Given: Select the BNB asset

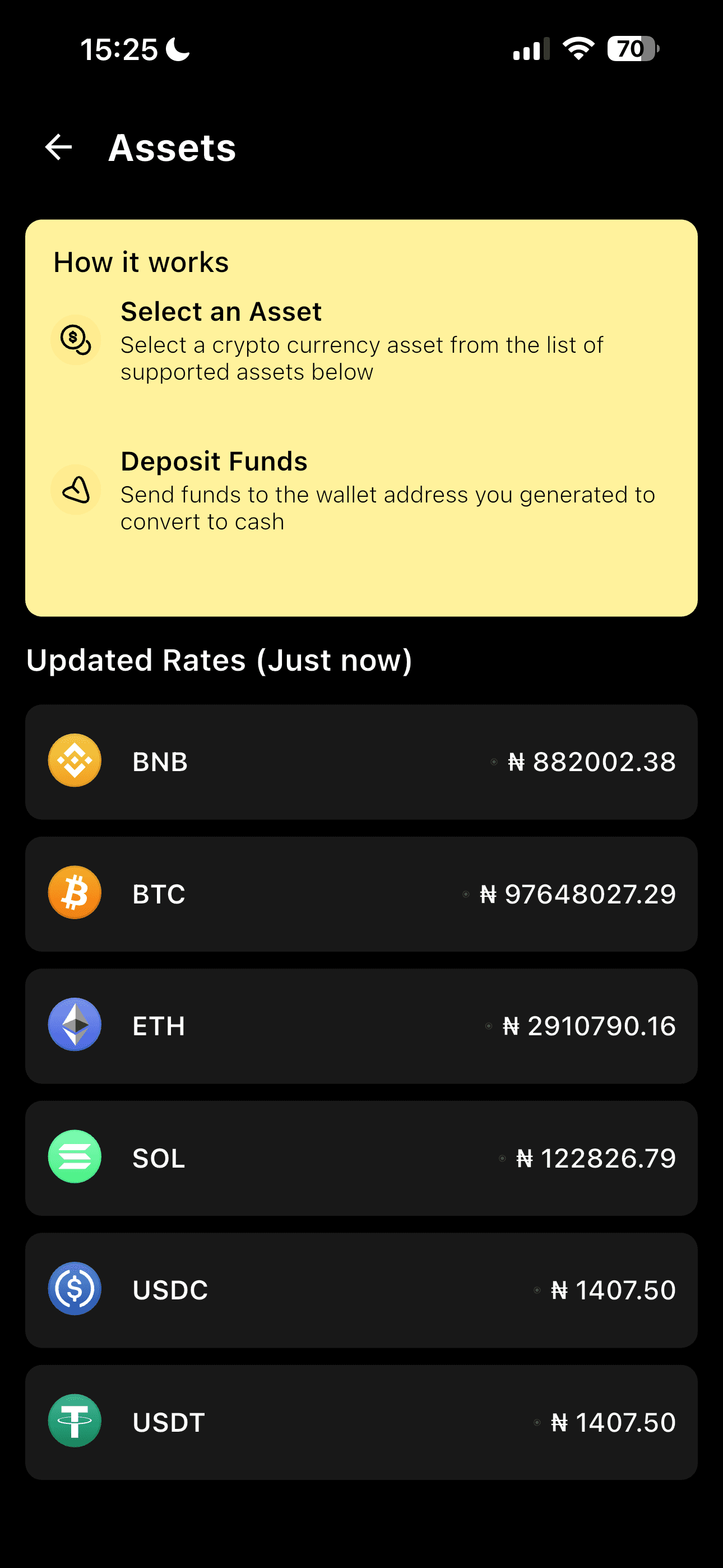Looking at the screenshot, I should (361, 762).
